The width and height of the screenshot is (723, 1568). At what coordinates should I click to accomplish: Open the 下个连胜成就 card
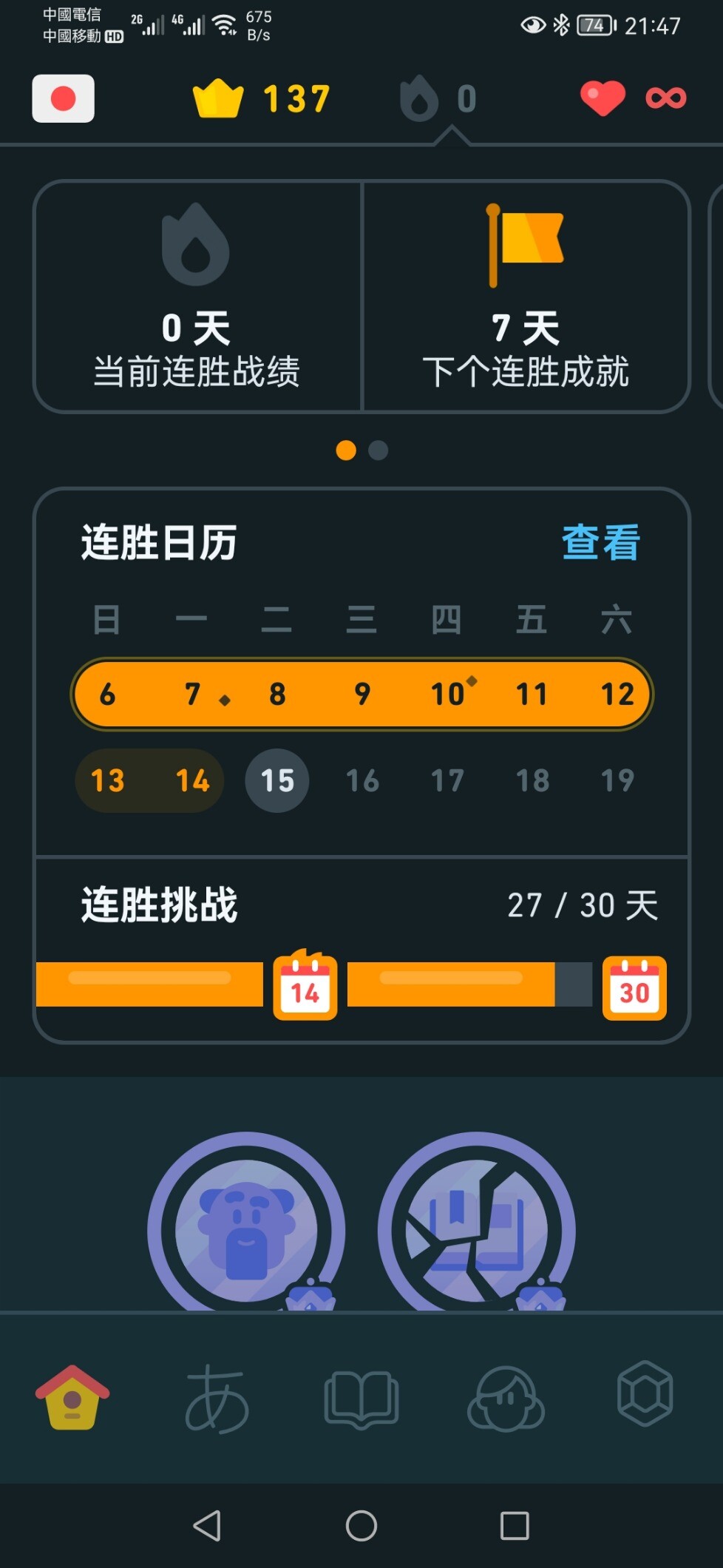(526, 297)
